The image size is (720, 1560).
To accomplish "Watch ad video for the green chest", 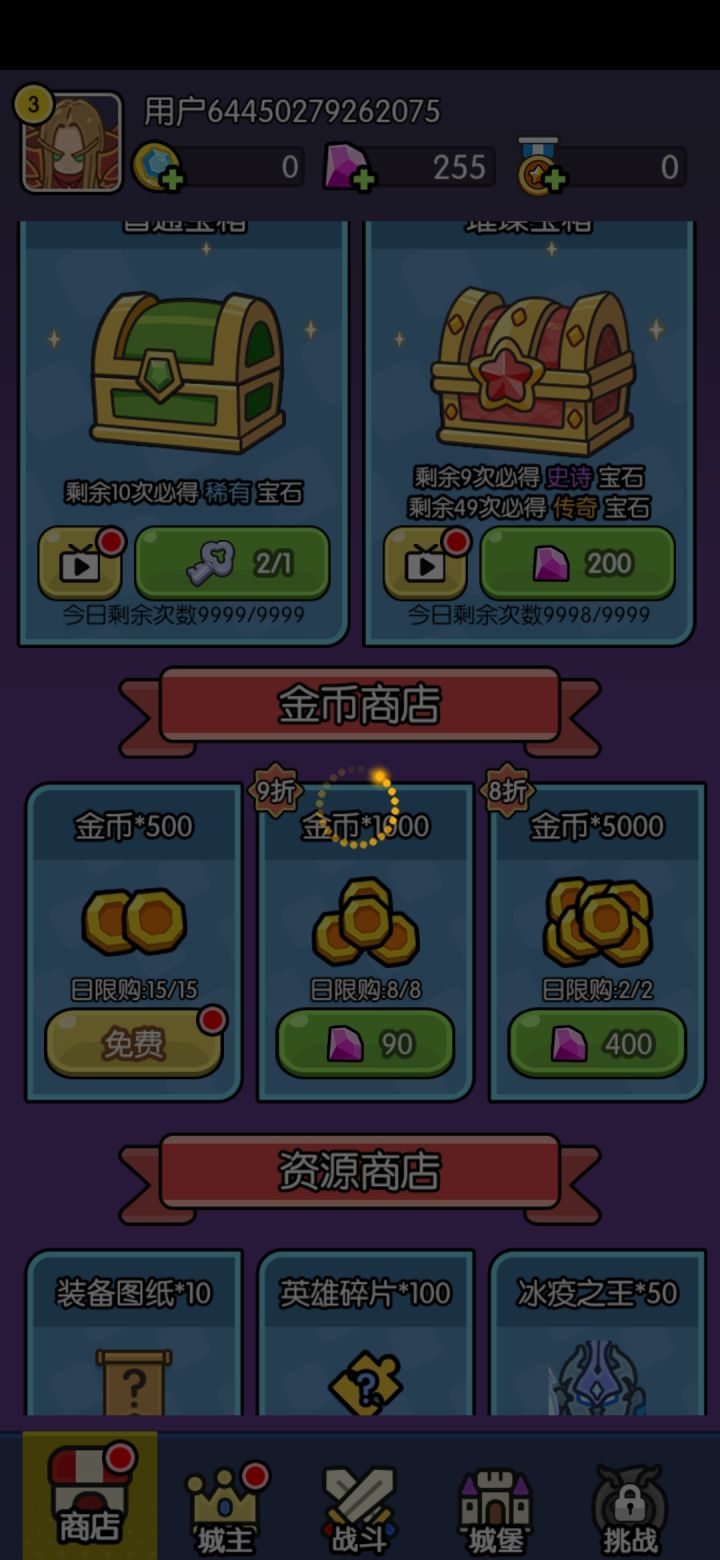I will (x=81, y=563).
